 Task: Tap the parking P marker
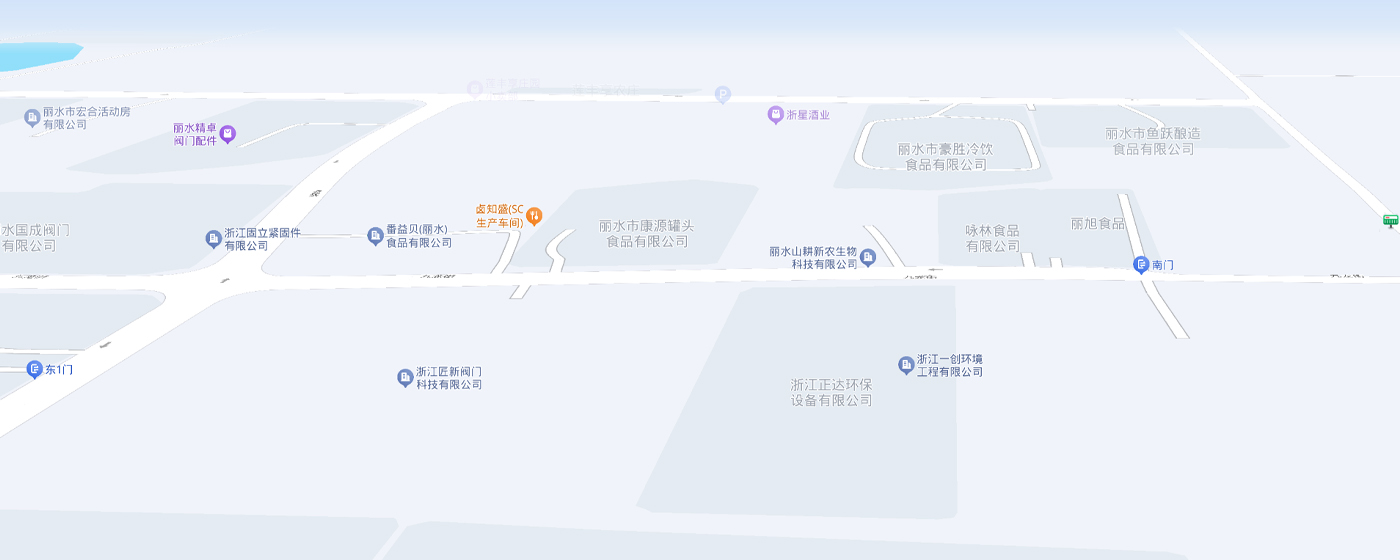[x=723, y=95]
